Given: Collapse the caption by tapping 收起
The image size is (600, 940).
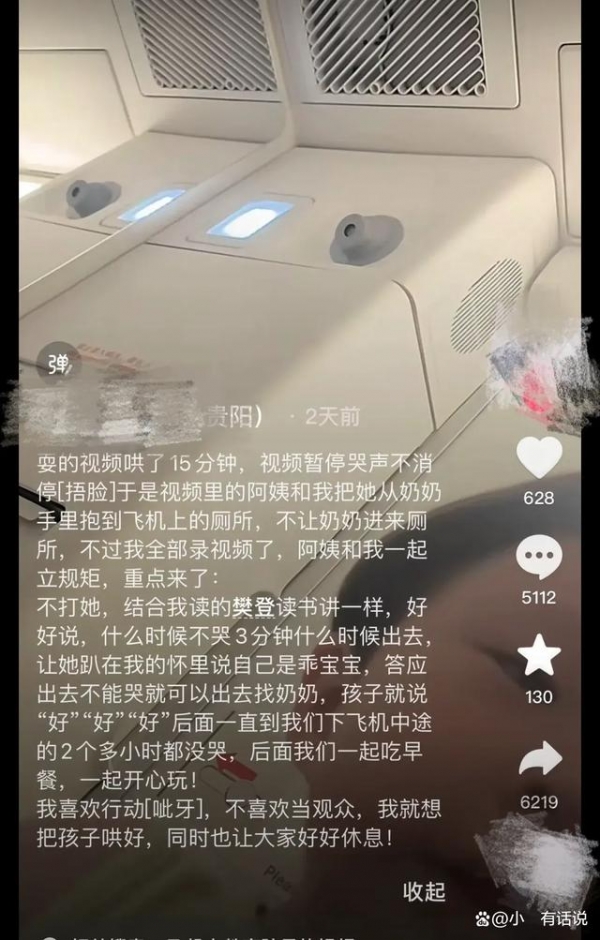Looking at the screenshot, I should (424, 891).
